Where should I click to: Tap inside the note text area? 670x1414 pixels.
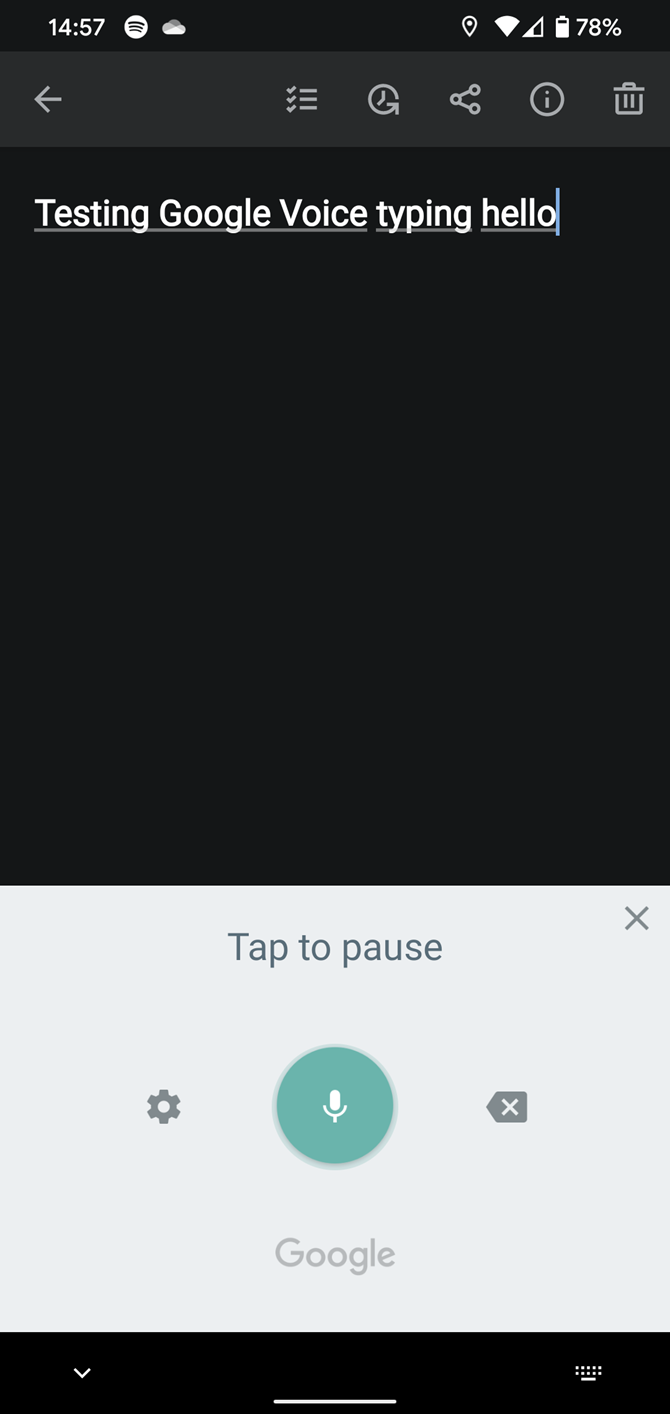click(x=335, y=515)
